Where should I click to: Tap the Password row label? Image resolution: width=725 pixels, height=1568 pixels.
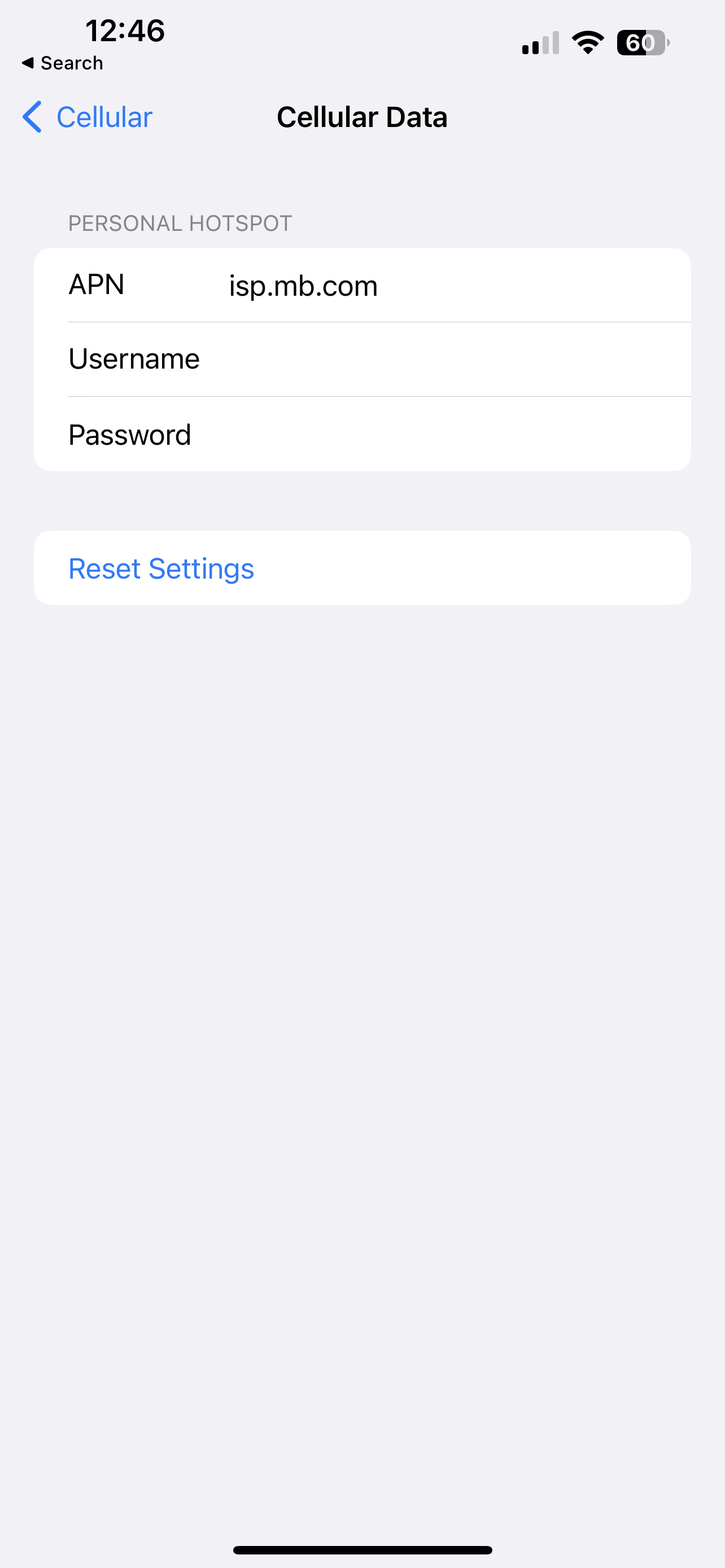pyautogui.click(x=130, y=434)
